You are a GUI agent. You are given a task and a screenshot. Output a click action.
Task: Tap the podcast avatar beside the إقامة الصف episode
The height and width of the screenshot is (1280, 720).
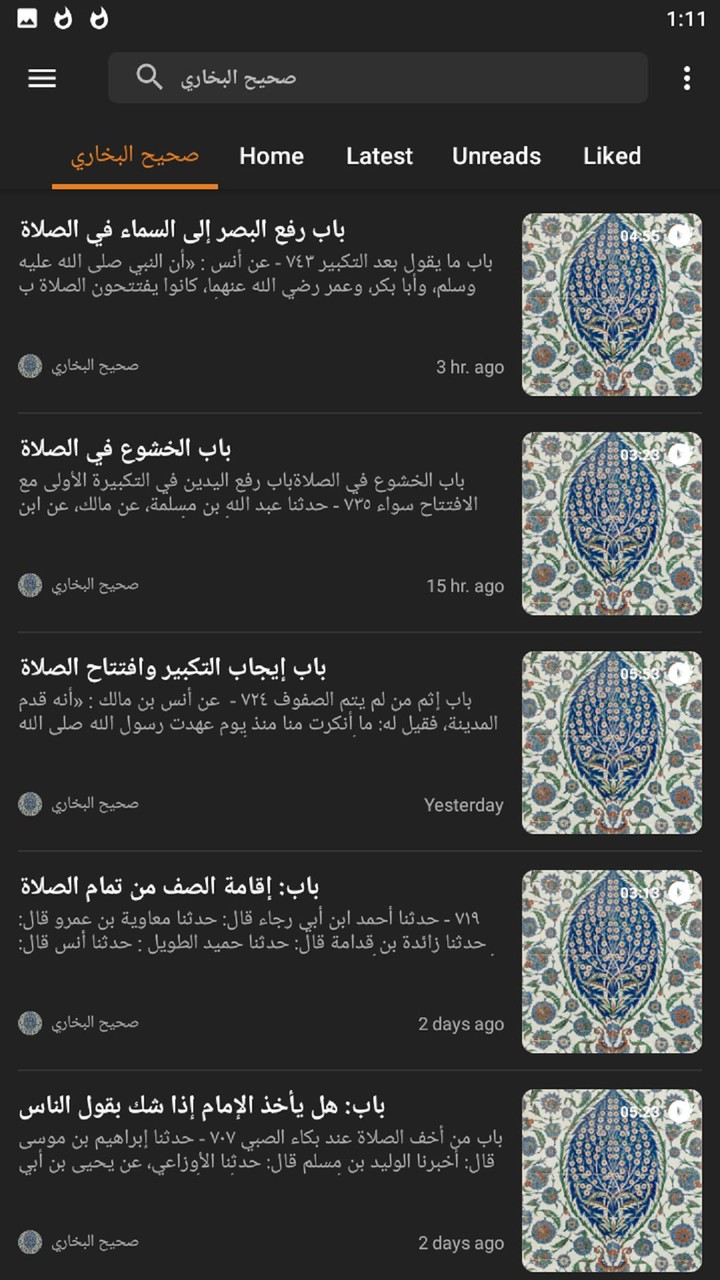coord(29,1022)
